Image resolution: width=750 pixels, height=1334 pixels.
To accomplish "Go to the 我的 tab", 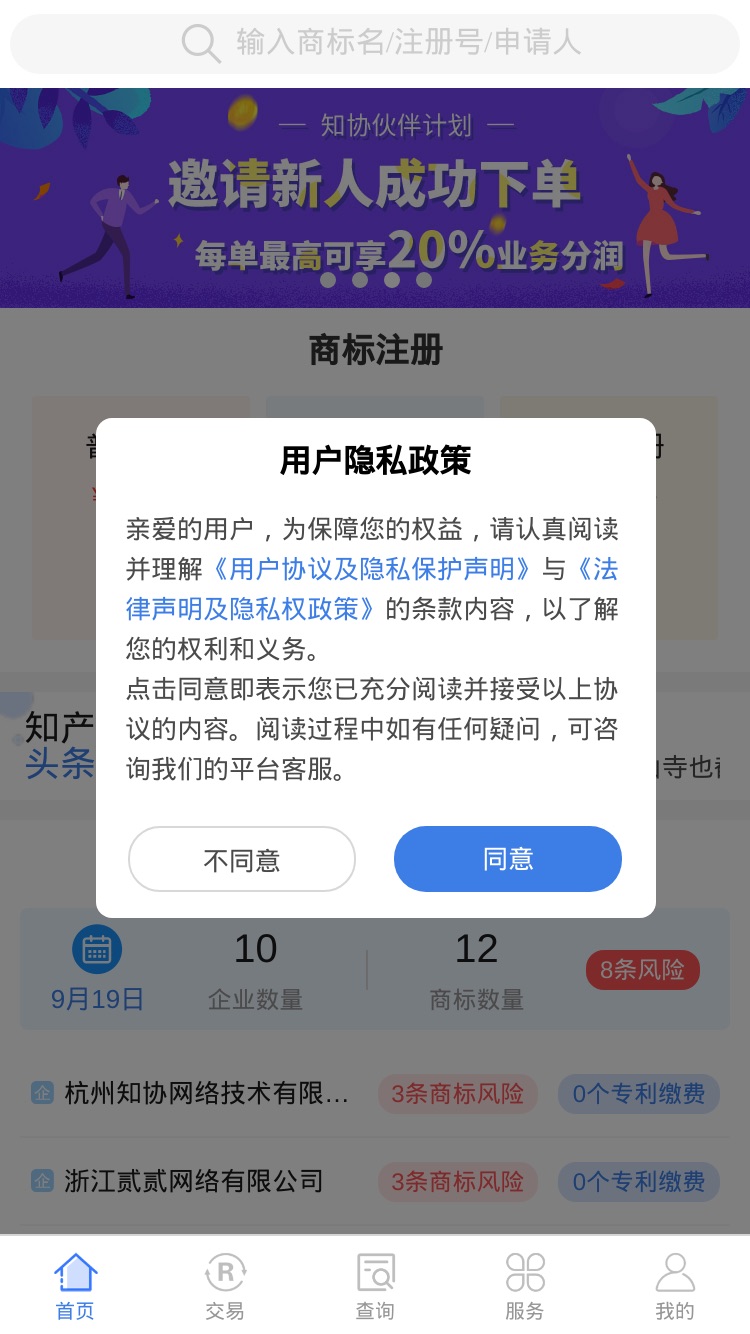I will pyautogui.click(x=675, y=1286).
